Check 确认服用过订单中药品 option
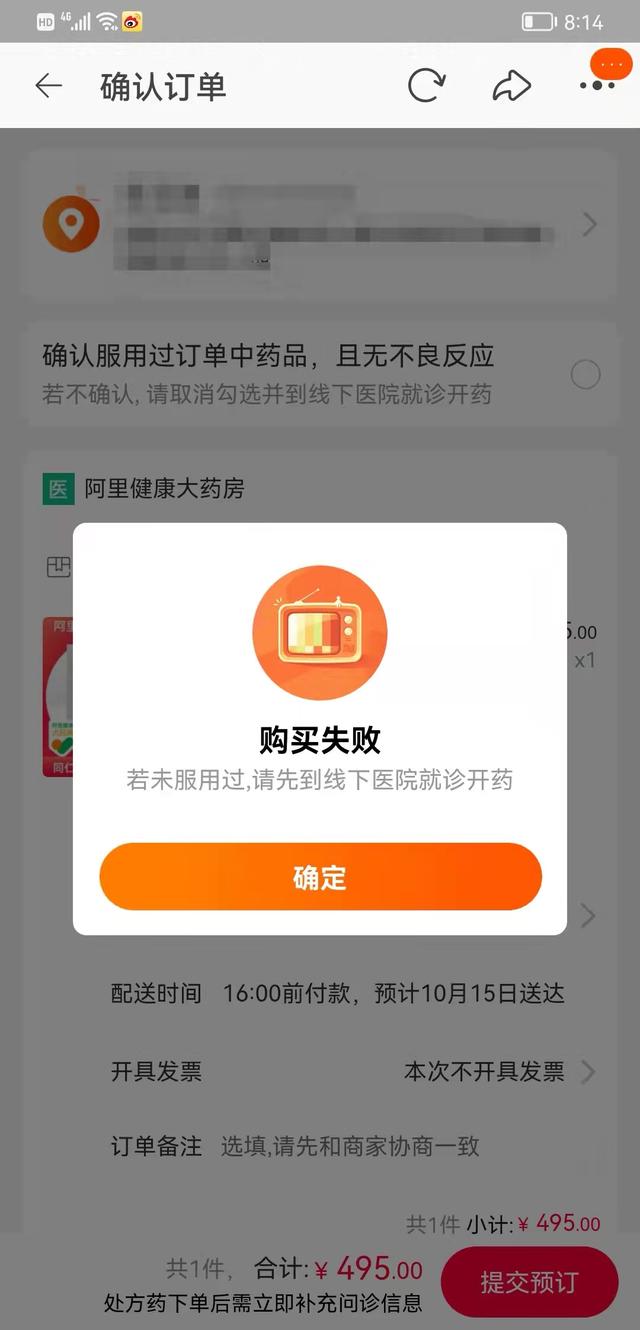Viewport: 640px width, 1330px height. tap(585, 375)
